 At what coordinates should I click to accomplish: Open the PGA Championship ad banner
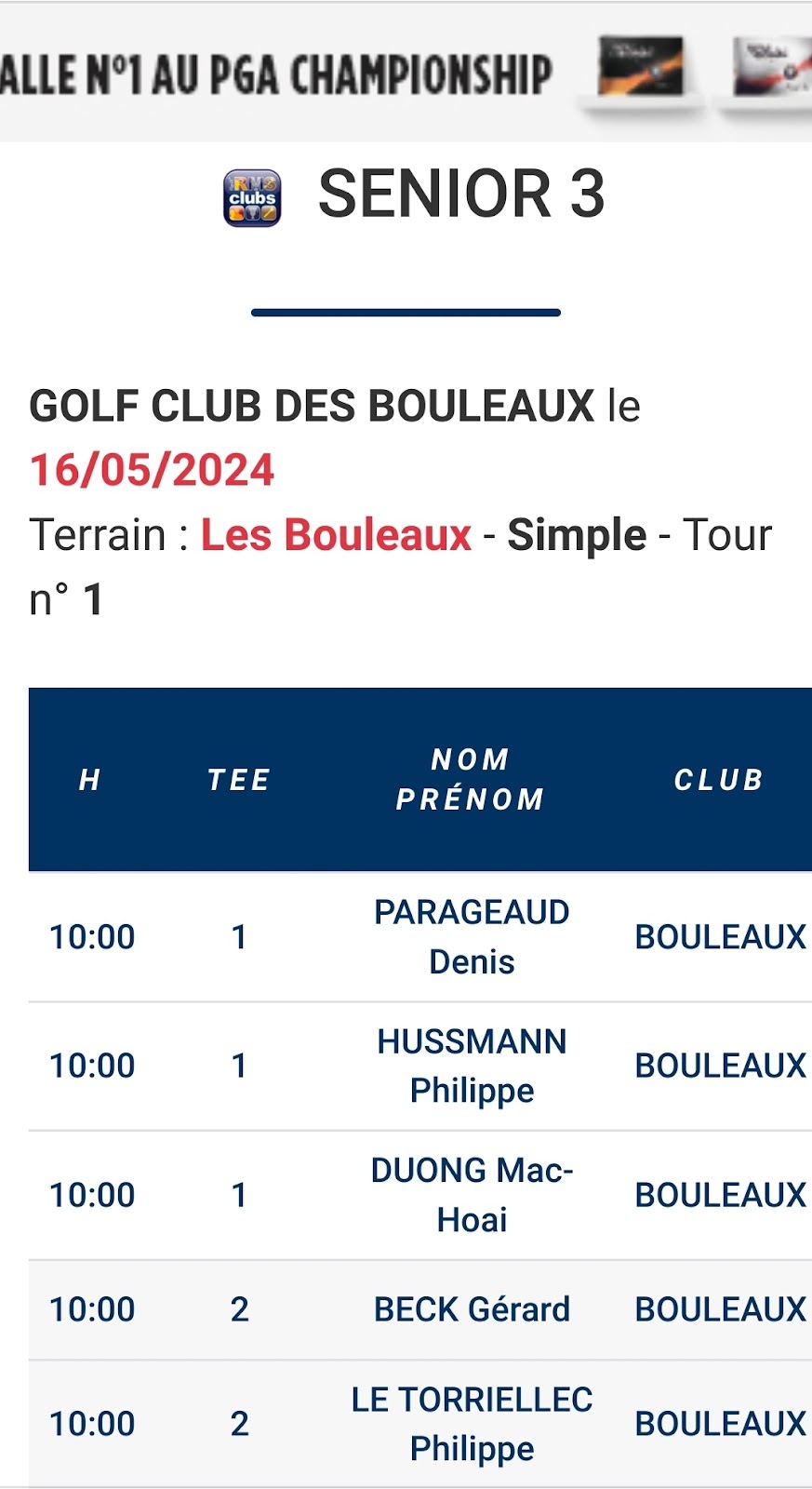pos(406,74)
